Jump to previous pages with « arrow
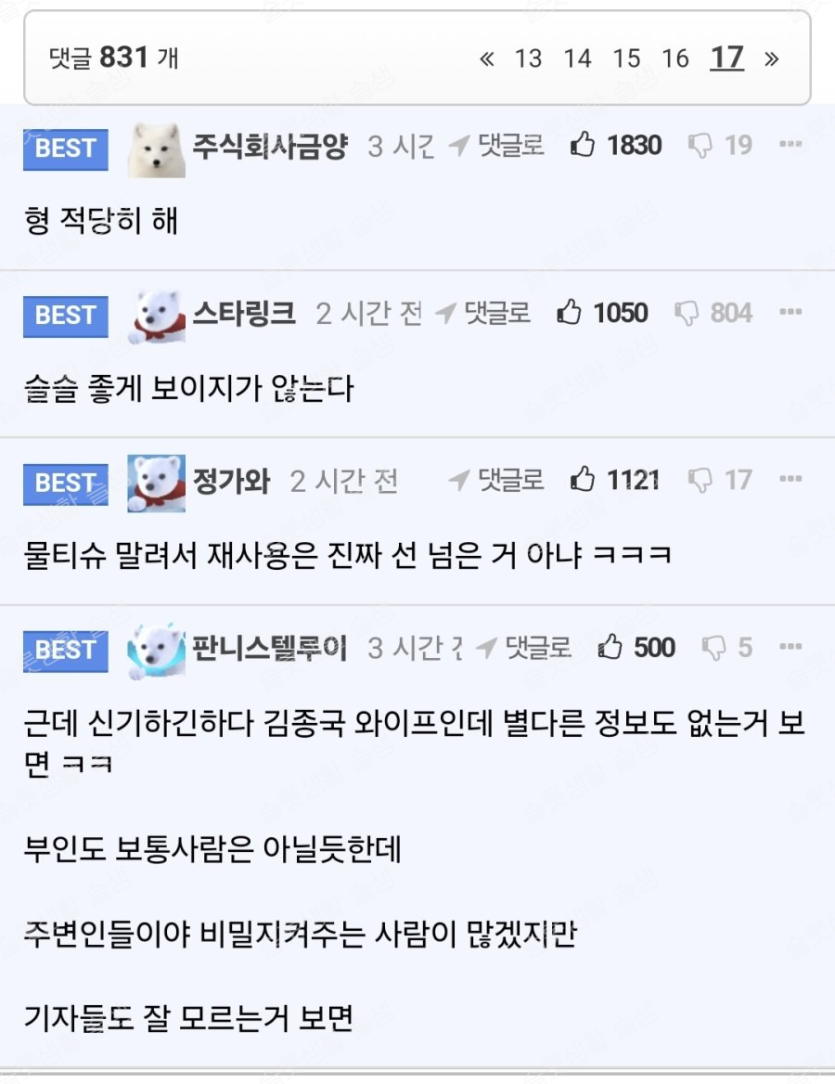Viewport: 835px width, 1084px height. 487,58
